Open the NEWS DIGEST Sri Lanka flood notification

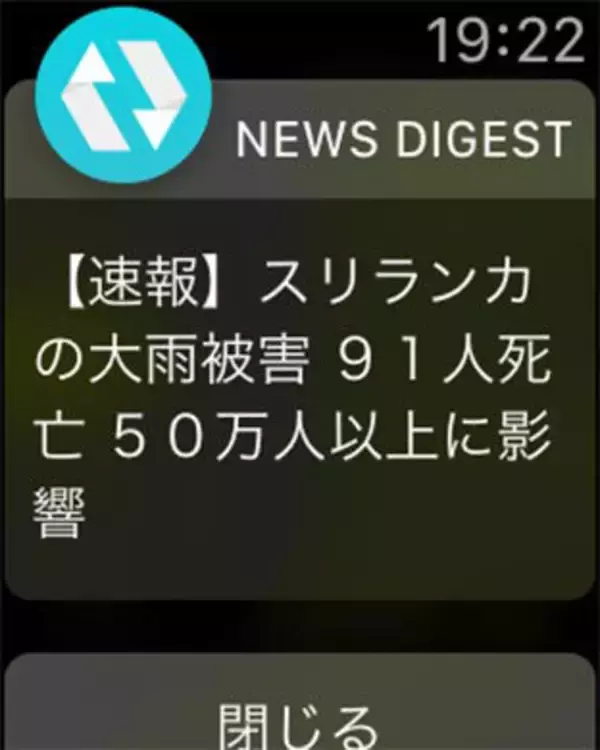click(300, 400)
